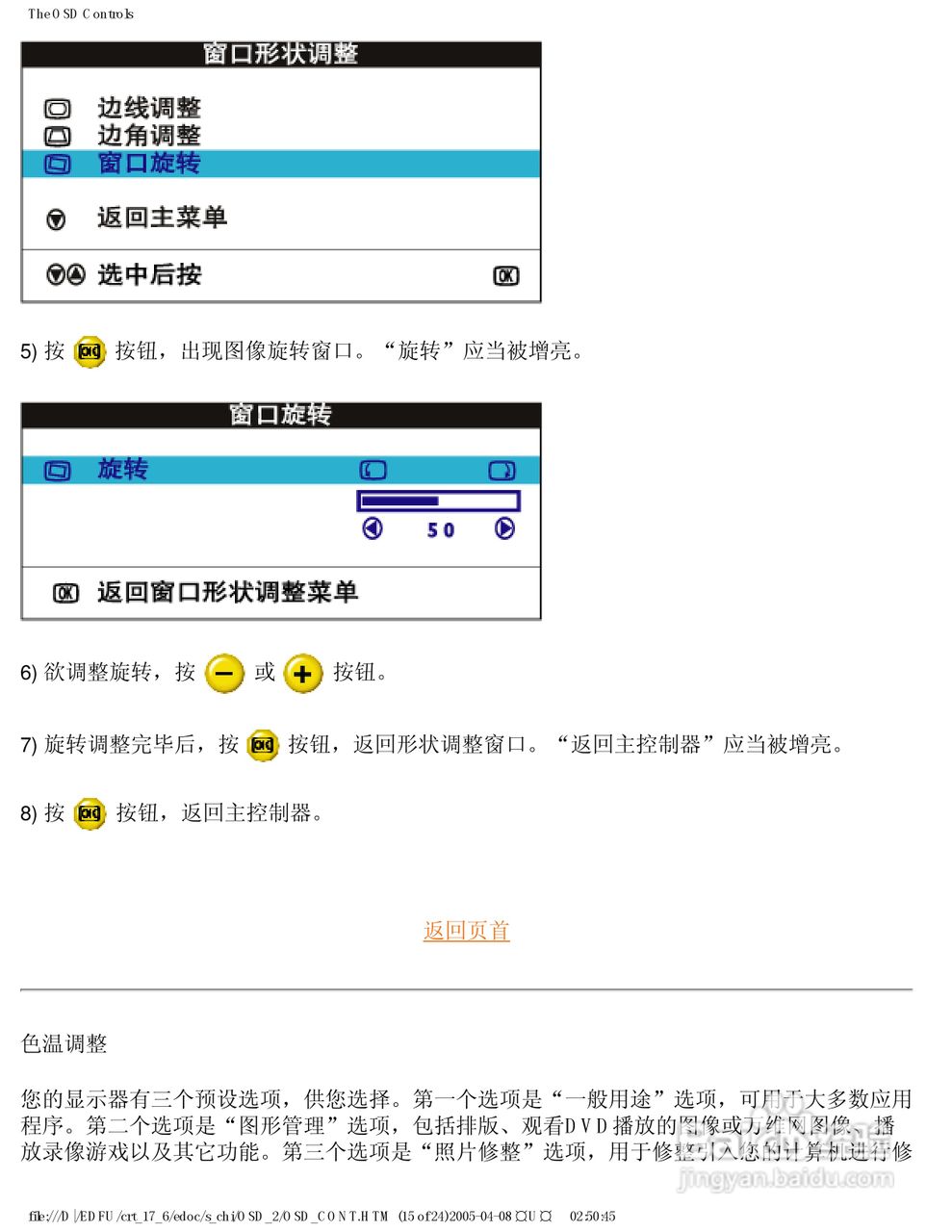Click the yellow minus button in step 6
The width and height of the screenshot is (952, 1232).
point(226,674)
